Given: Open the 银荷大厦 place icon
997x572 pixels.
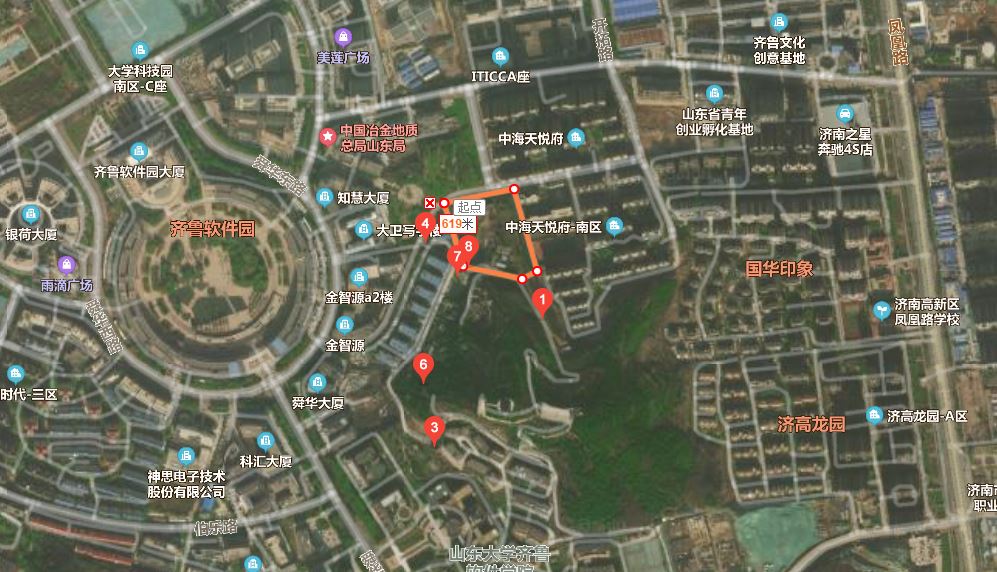Looking at the screenshot, I should (x=32, y=214).
